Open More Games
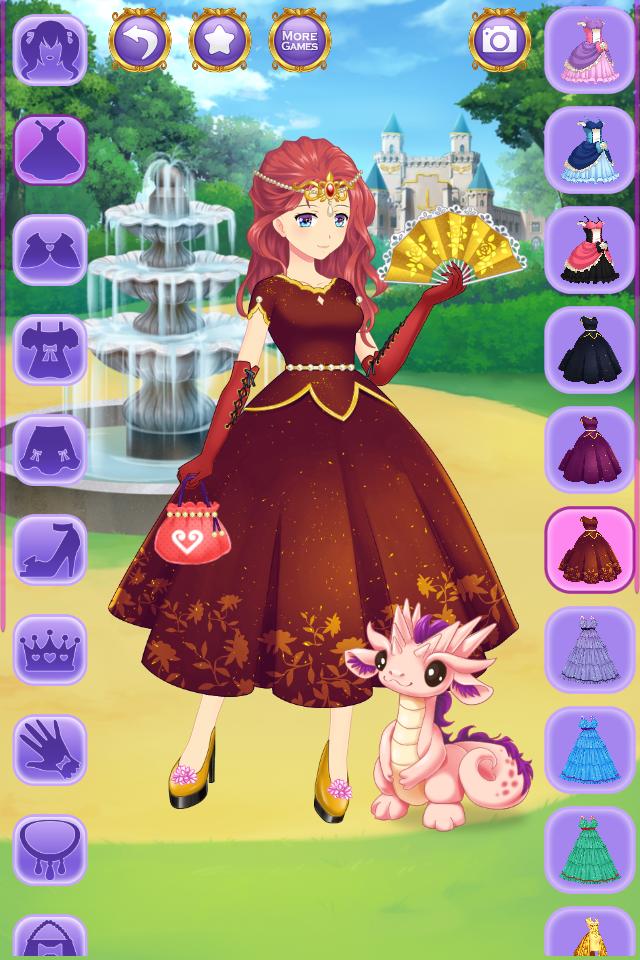 pos(300,41)
